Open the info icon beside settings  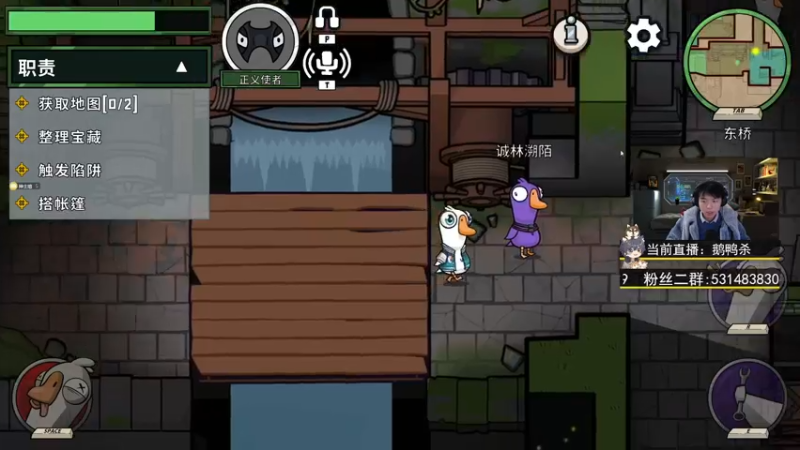[x=570, y=36]
